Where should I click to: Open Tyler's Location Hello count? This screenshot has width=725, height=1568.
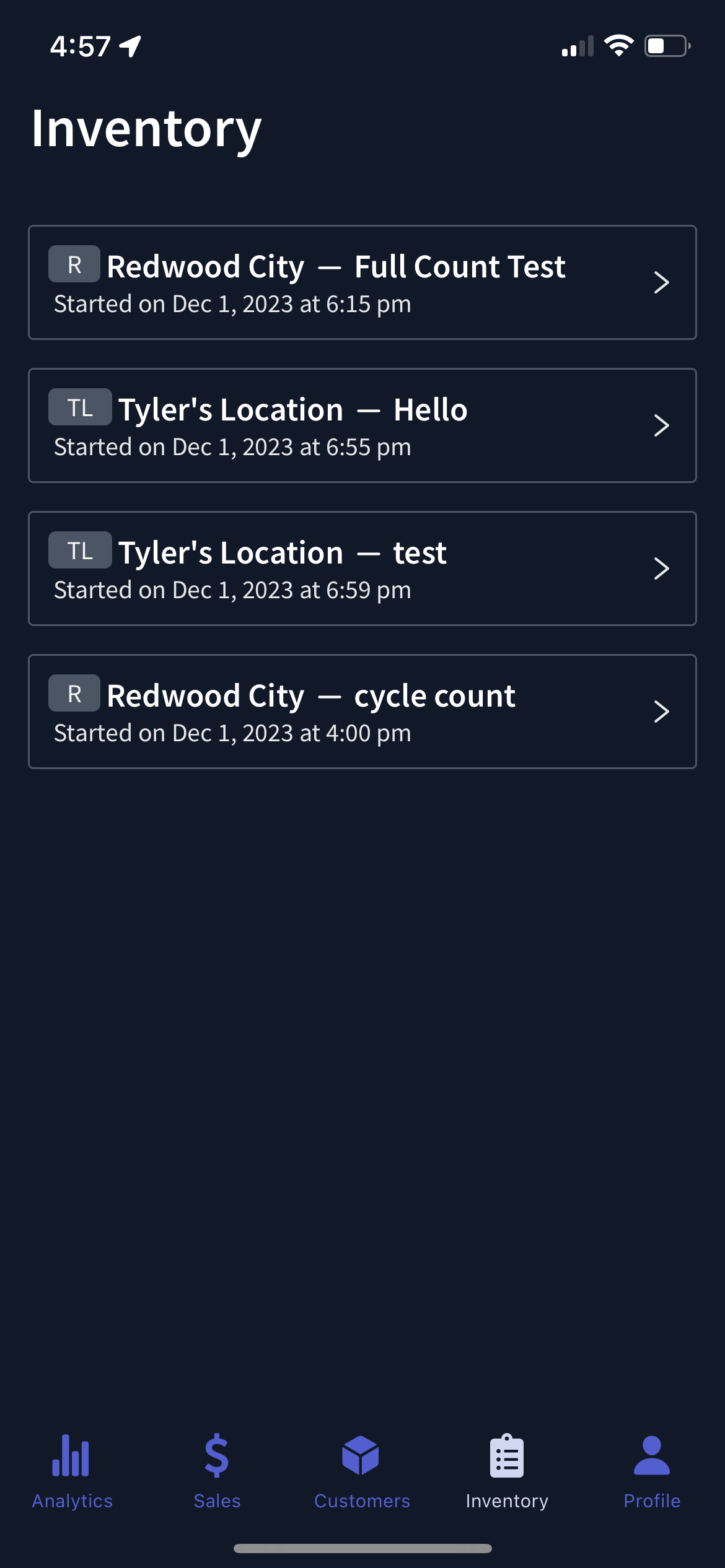[x=362, y=425]
